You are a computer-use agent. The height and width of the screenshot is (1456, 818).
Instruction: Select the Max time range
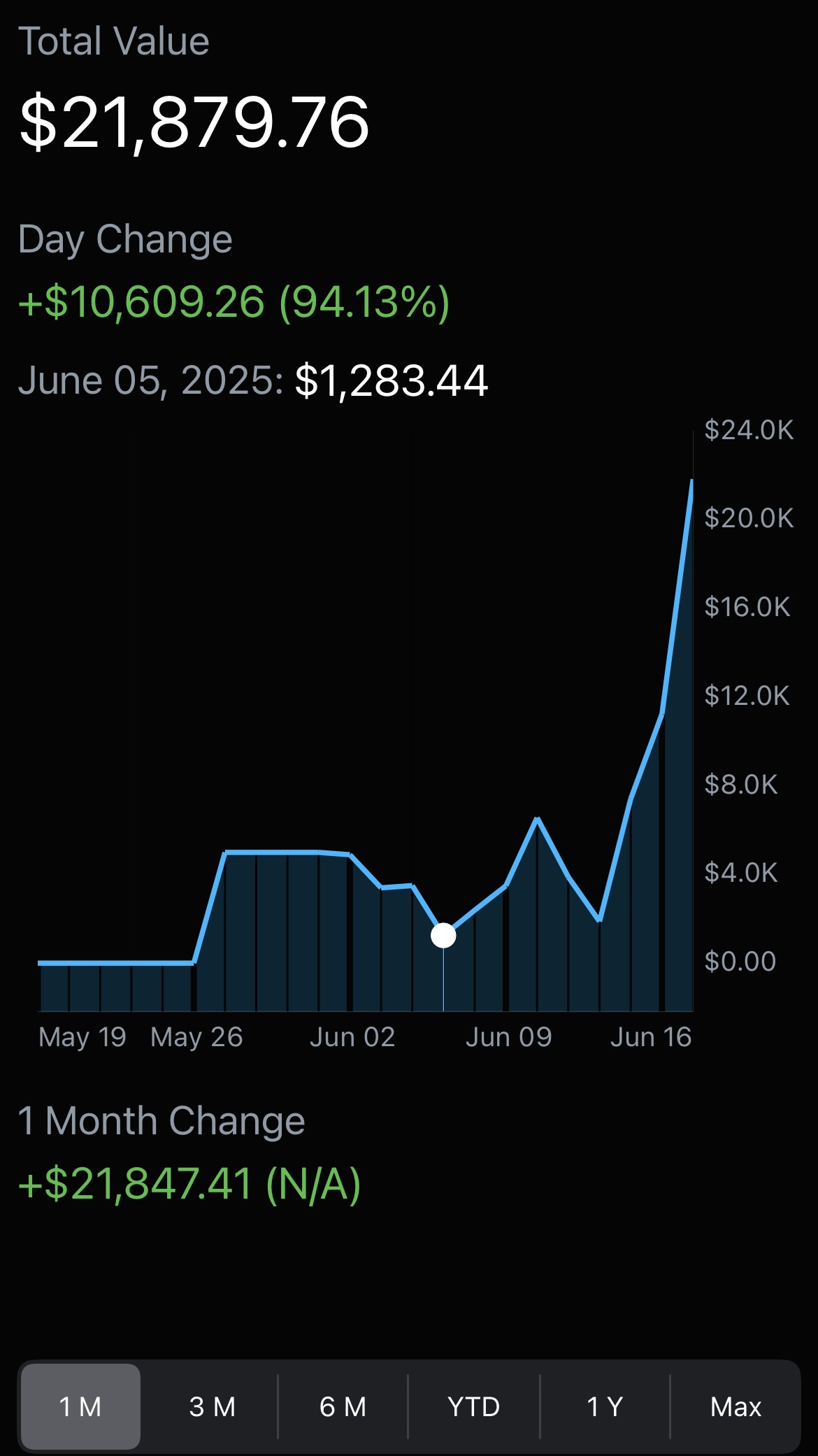(736, 1406)
